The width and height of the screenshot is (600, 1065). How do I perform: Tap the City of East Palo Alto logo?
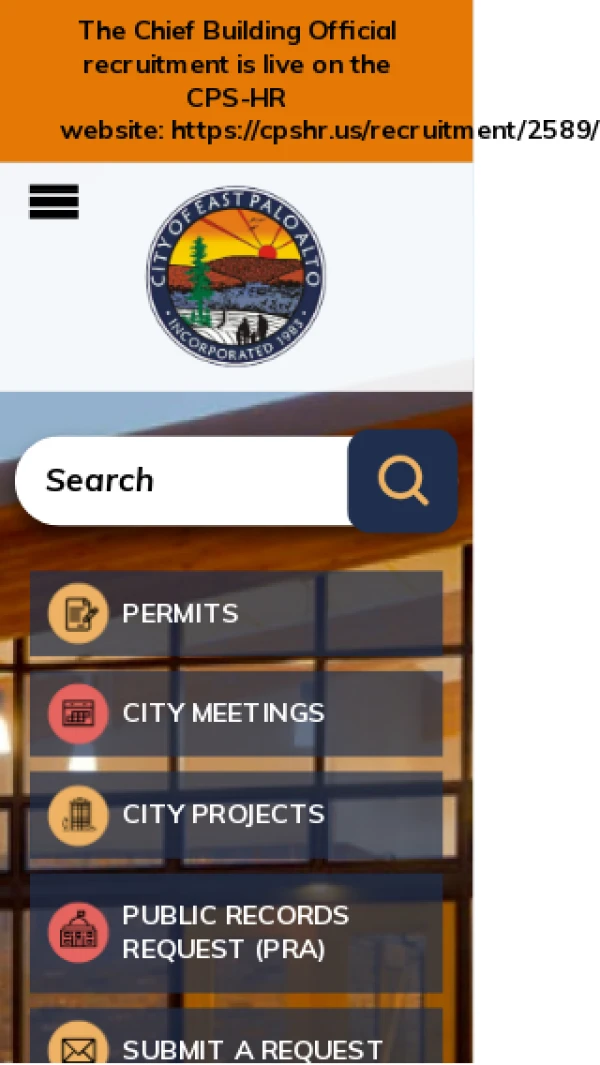(x=236, y=276)
